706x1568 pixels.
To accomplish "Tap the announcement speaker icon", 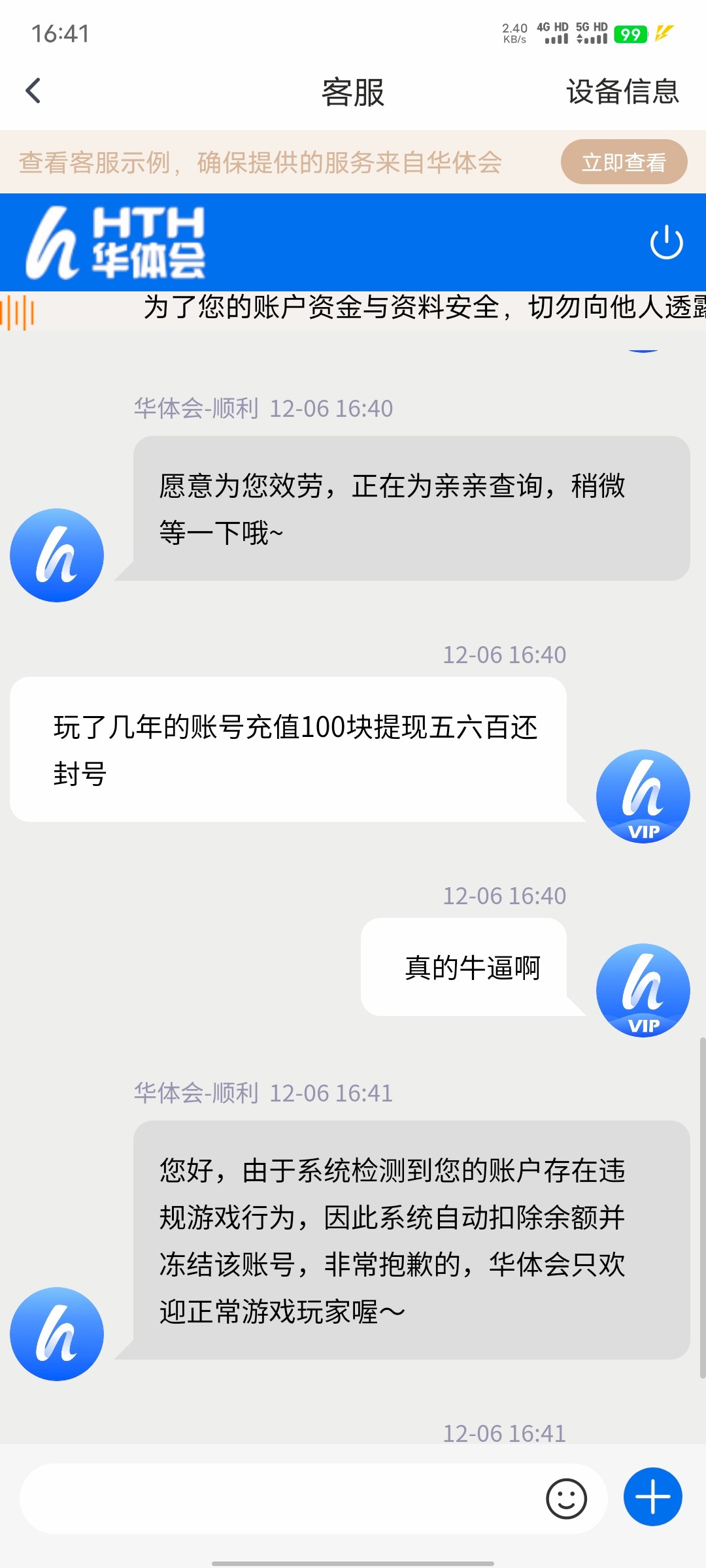I will pos(20,312).
